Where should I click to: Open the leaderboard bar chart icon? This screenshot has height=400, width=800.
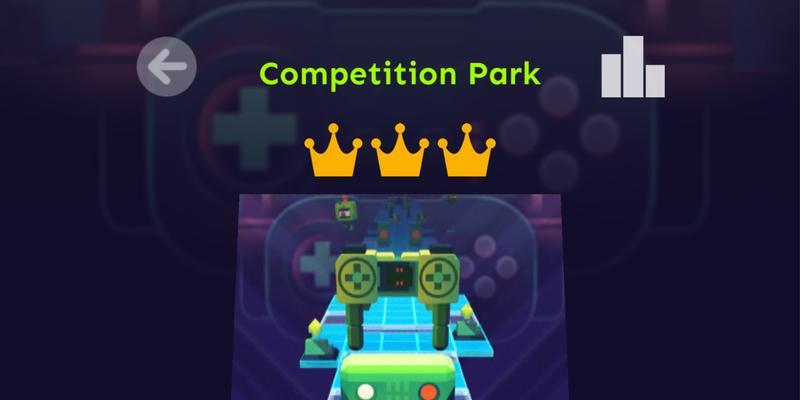[633, 68]
